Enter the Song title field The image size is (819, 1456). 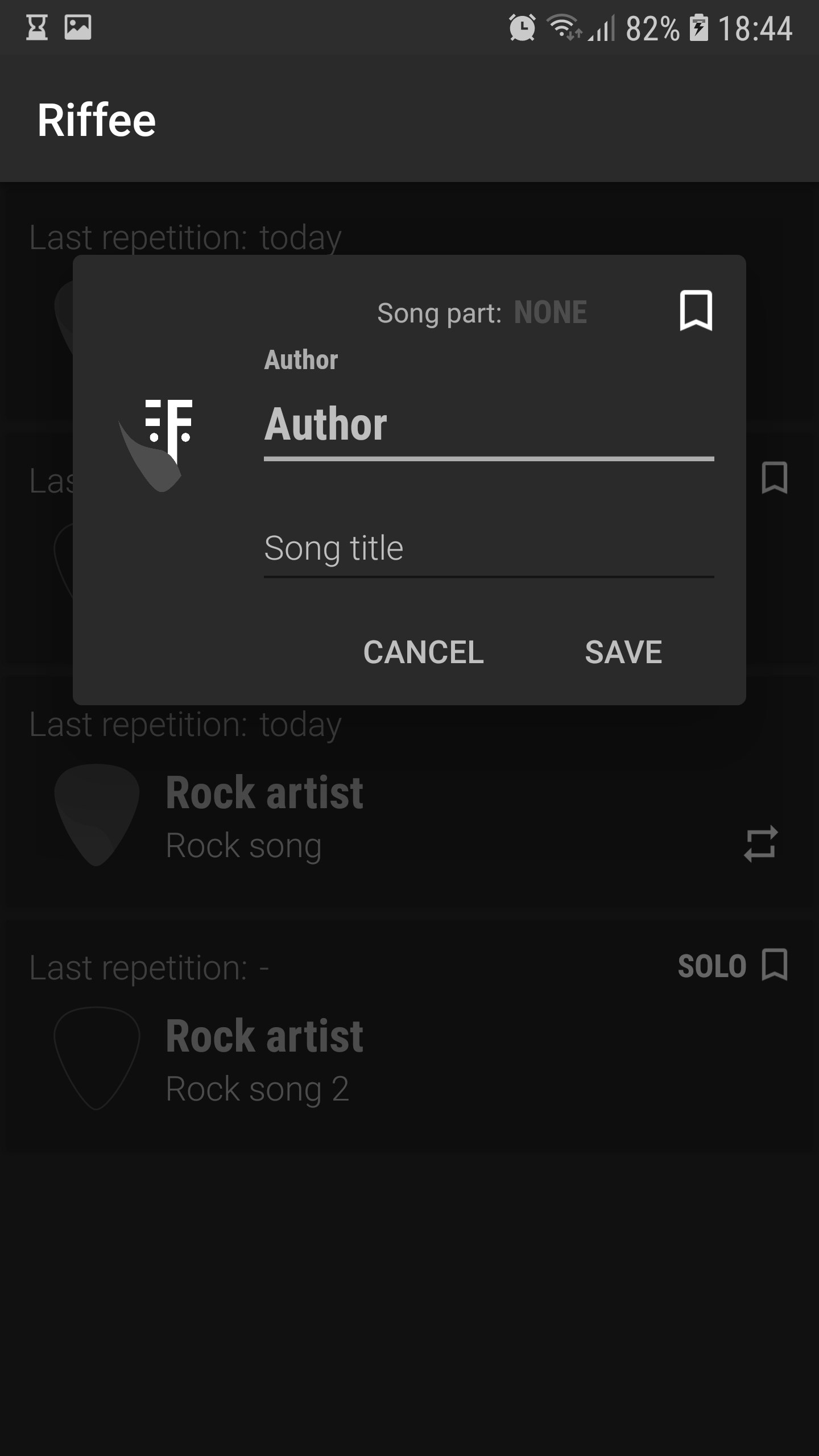pos(488,549)
